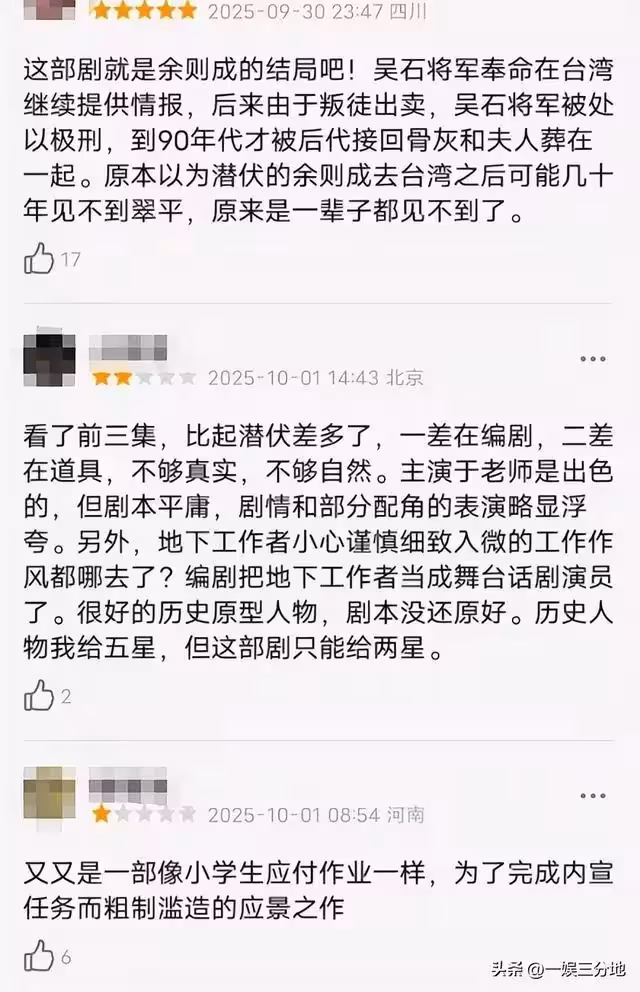
Task: Open overflow menu on the 河南 review
Action: pos(592,793)
